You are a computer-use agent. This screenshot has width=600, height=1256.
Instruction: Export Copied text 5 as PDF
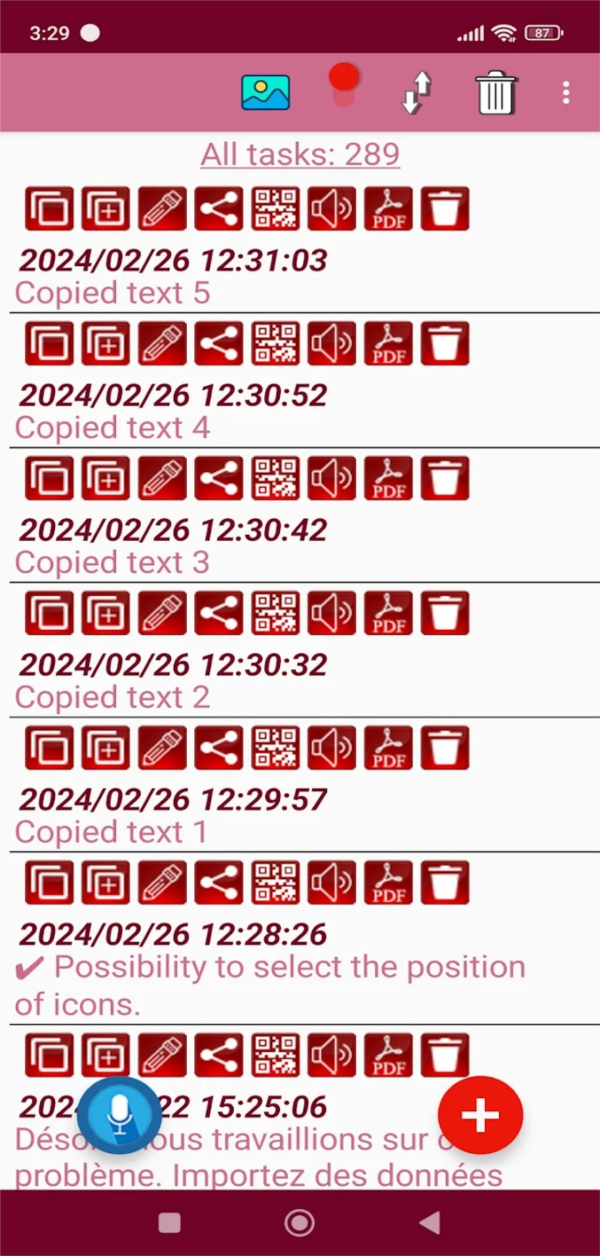(388, 210)
